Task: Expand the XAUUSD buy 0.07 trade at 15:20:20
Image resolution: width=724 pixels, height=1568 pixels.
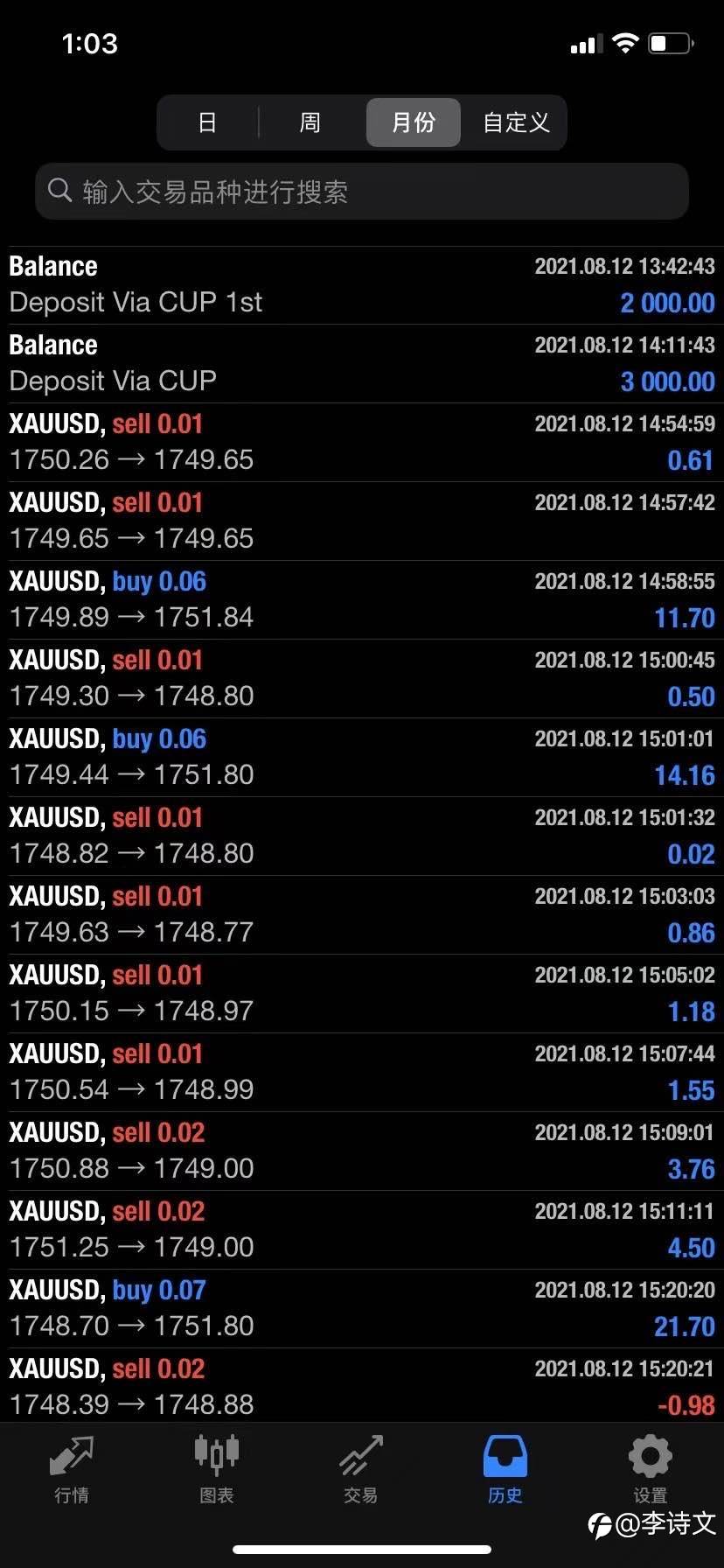Action: (x=362, y=1309)
